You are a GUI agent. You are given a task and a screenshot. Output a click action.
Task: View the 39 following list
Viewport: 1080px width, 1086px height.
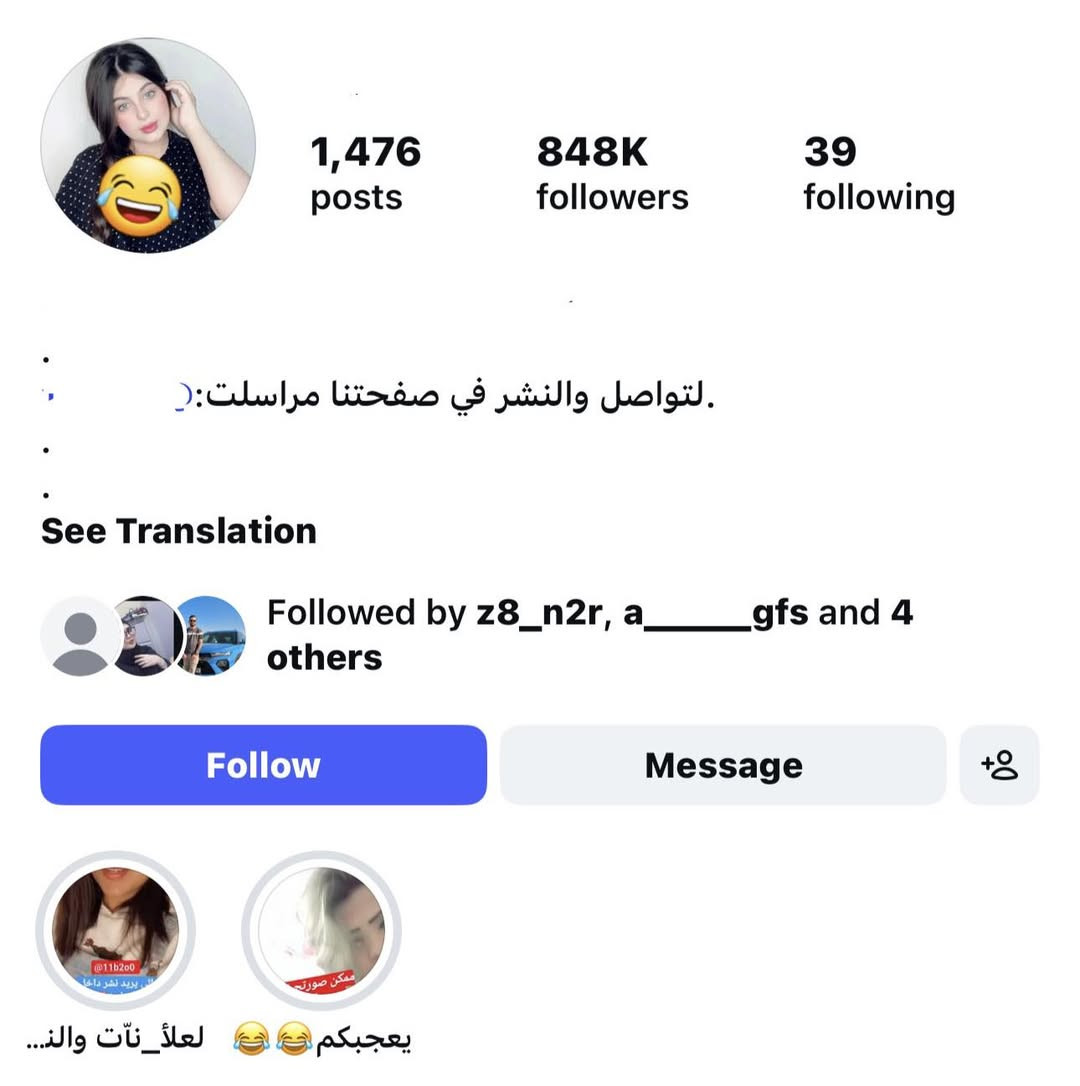pyautogui.click(x=878, y=174)
